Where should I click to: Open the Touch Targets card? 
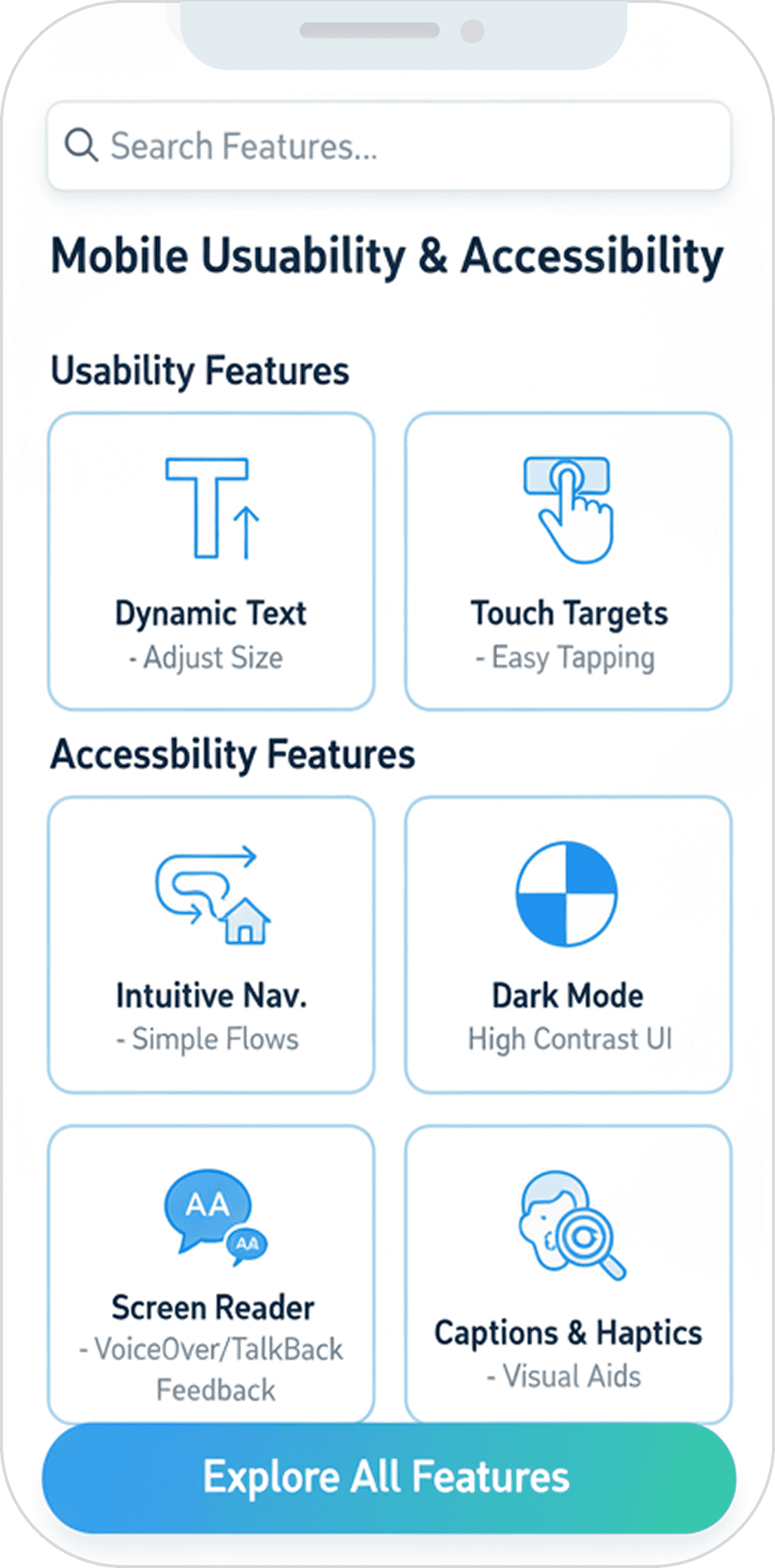coord(568,561)
